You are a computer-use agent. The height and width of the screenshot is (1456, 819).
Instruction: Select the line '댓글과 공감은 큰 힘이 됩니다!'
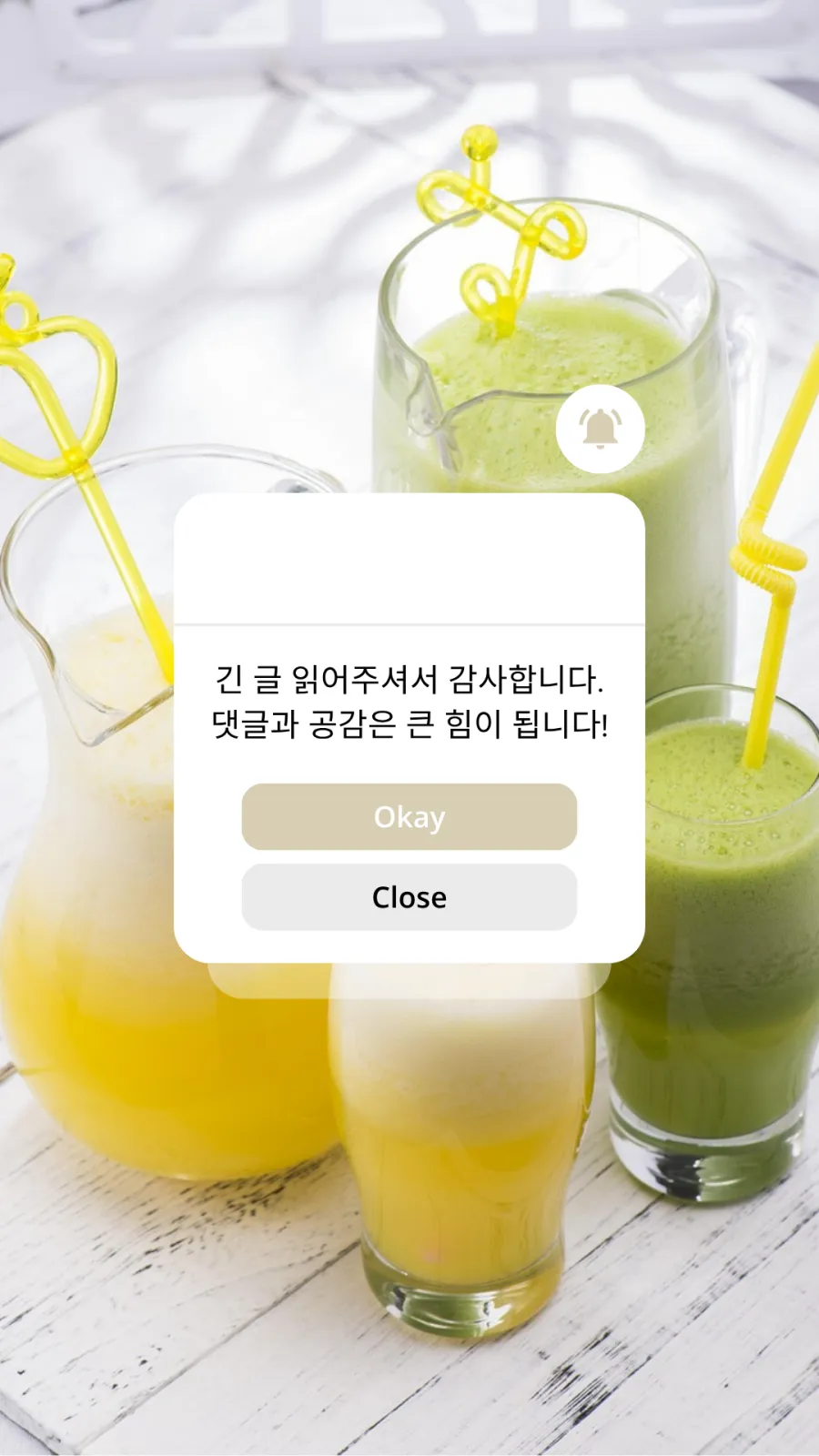coord(409,725)
